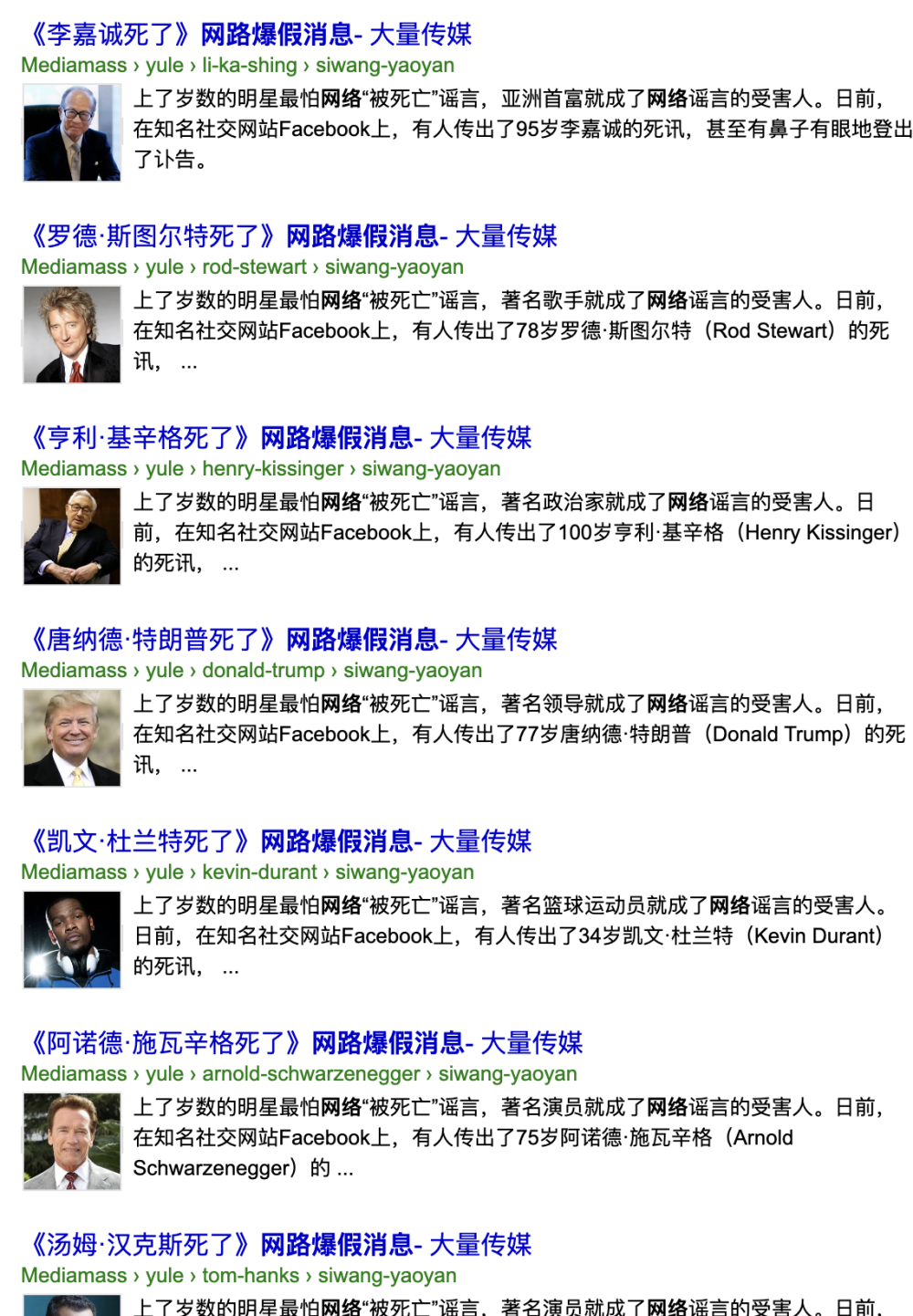This screenshot has height=1316, width=913.
Task: Tap the image next to the Henry Kissinger result
Action: [x=72, y=536]
